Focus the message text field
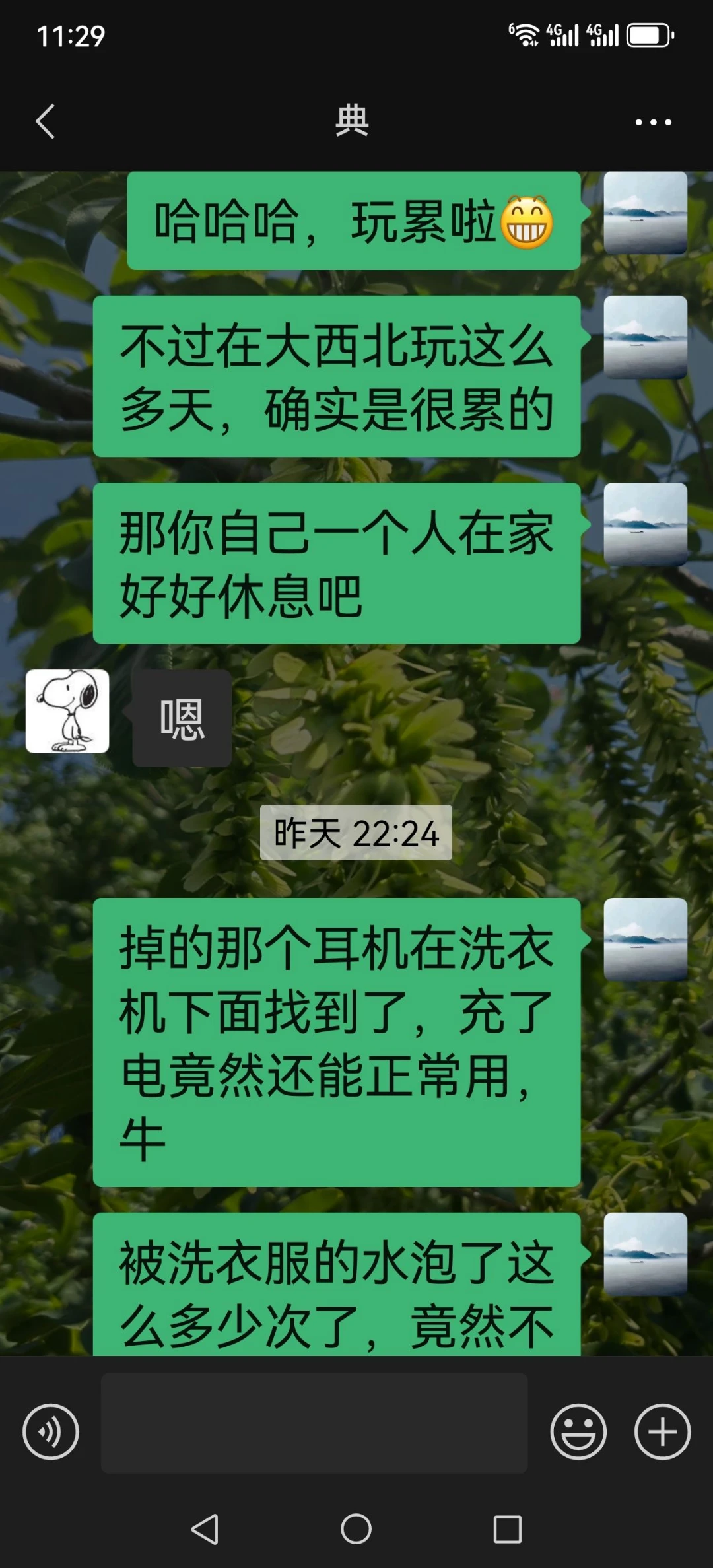Viewport: 713px width, 1568px height. pos(314,1423)
